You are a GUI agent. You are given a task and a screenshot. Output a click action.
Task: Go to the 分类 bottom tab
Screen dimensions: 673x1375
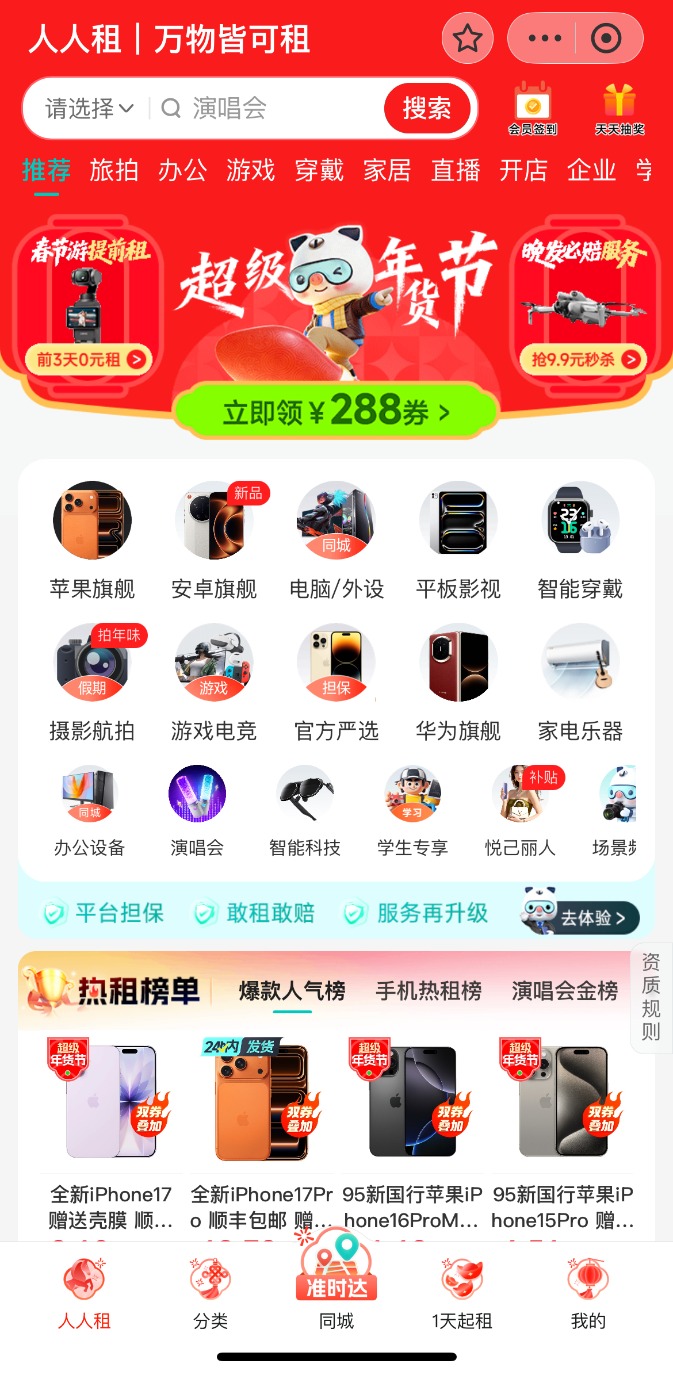(x=210, y=1294)
